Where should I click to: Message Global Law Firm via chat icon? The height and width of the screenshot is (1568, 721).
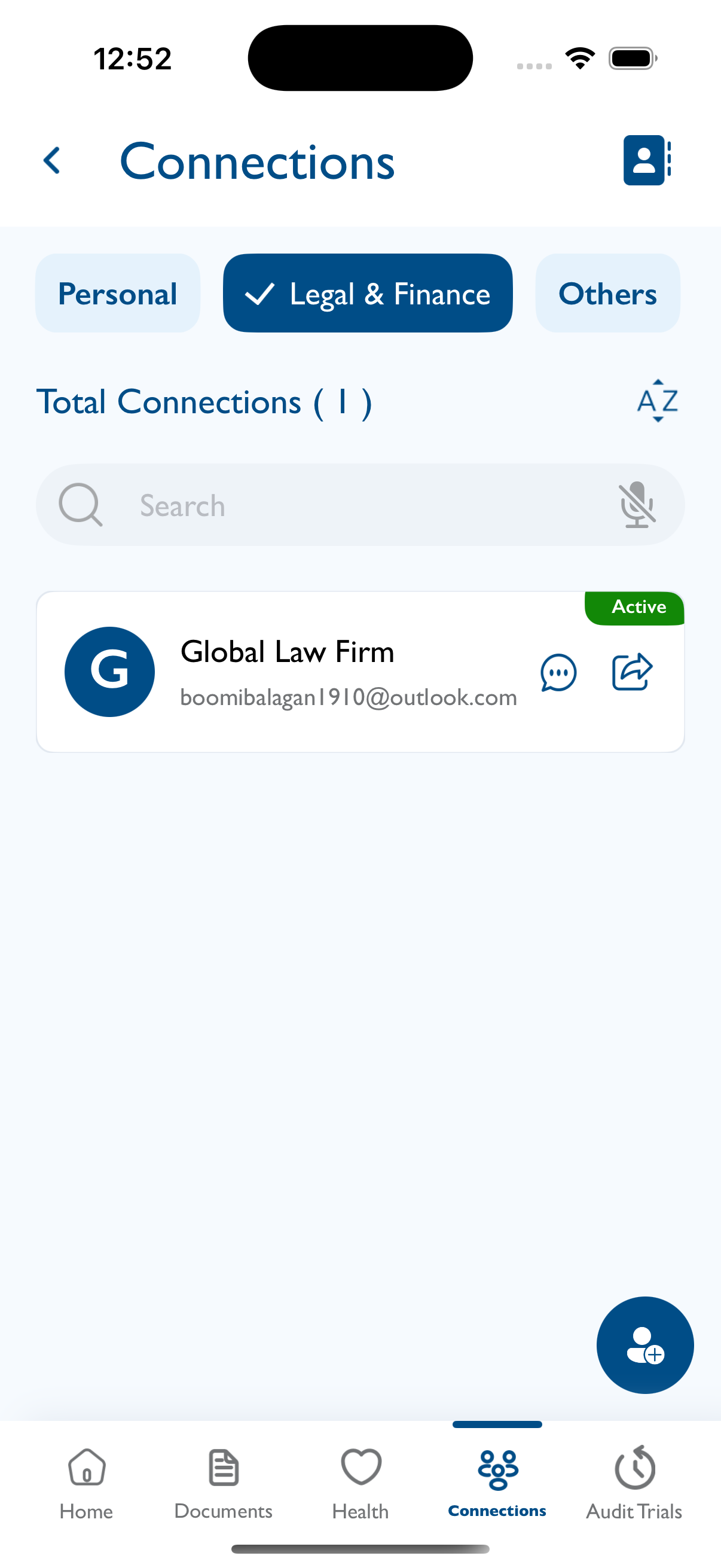coord(558,673)
